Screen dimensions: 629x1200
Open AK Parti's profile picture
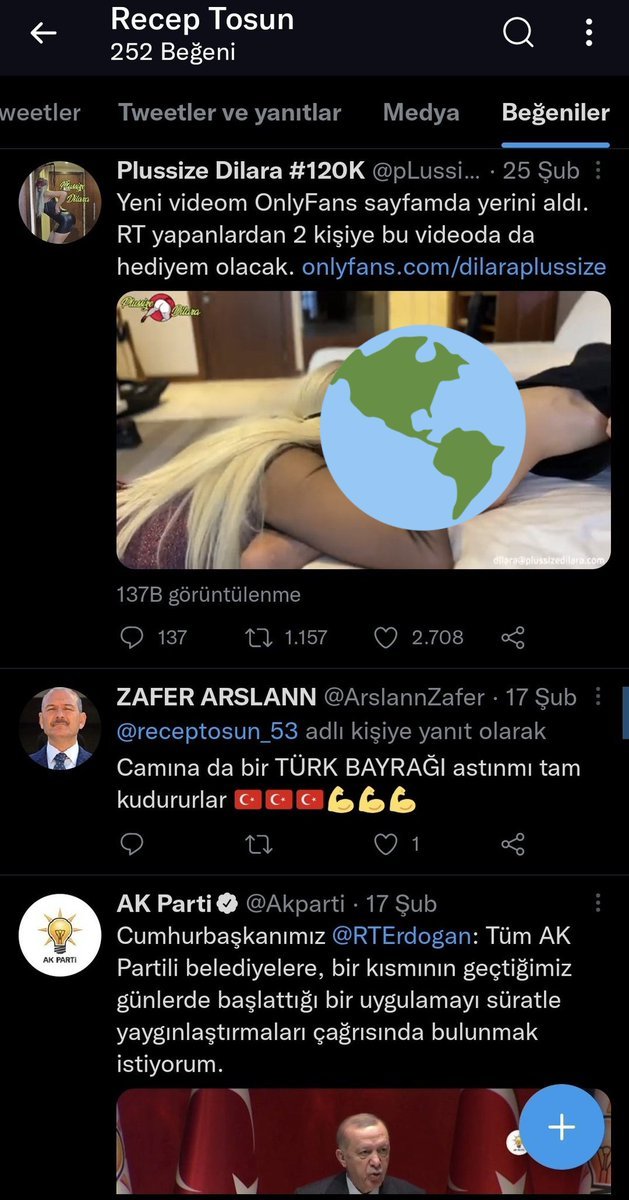tap(60, 936)
